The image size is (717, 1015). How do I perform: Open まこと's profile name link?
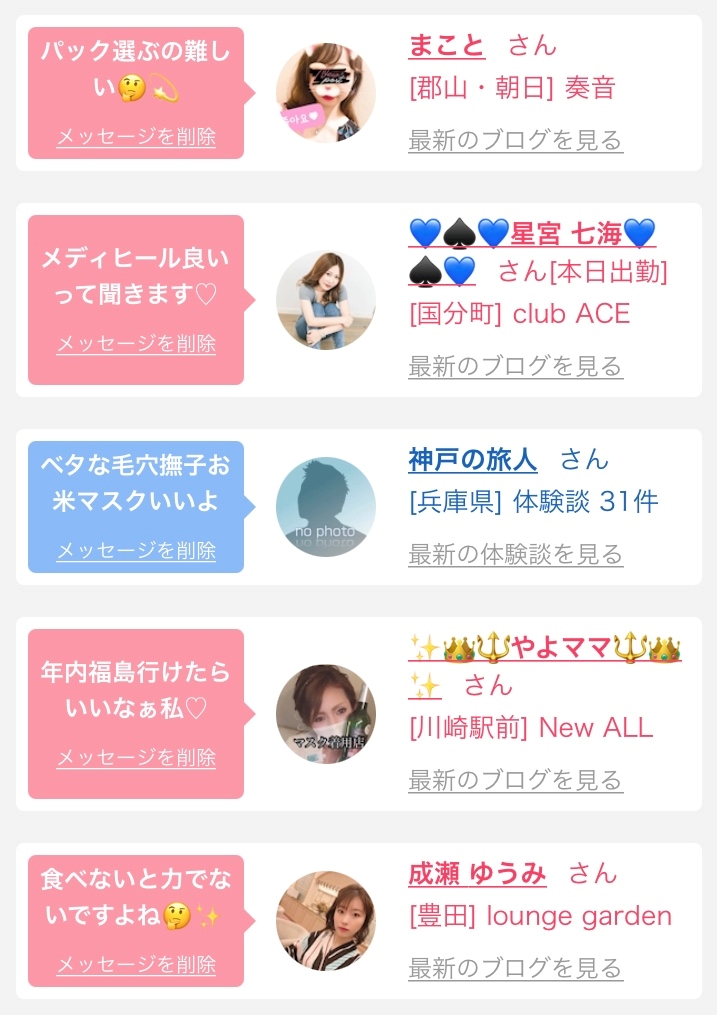pos(447,46)
